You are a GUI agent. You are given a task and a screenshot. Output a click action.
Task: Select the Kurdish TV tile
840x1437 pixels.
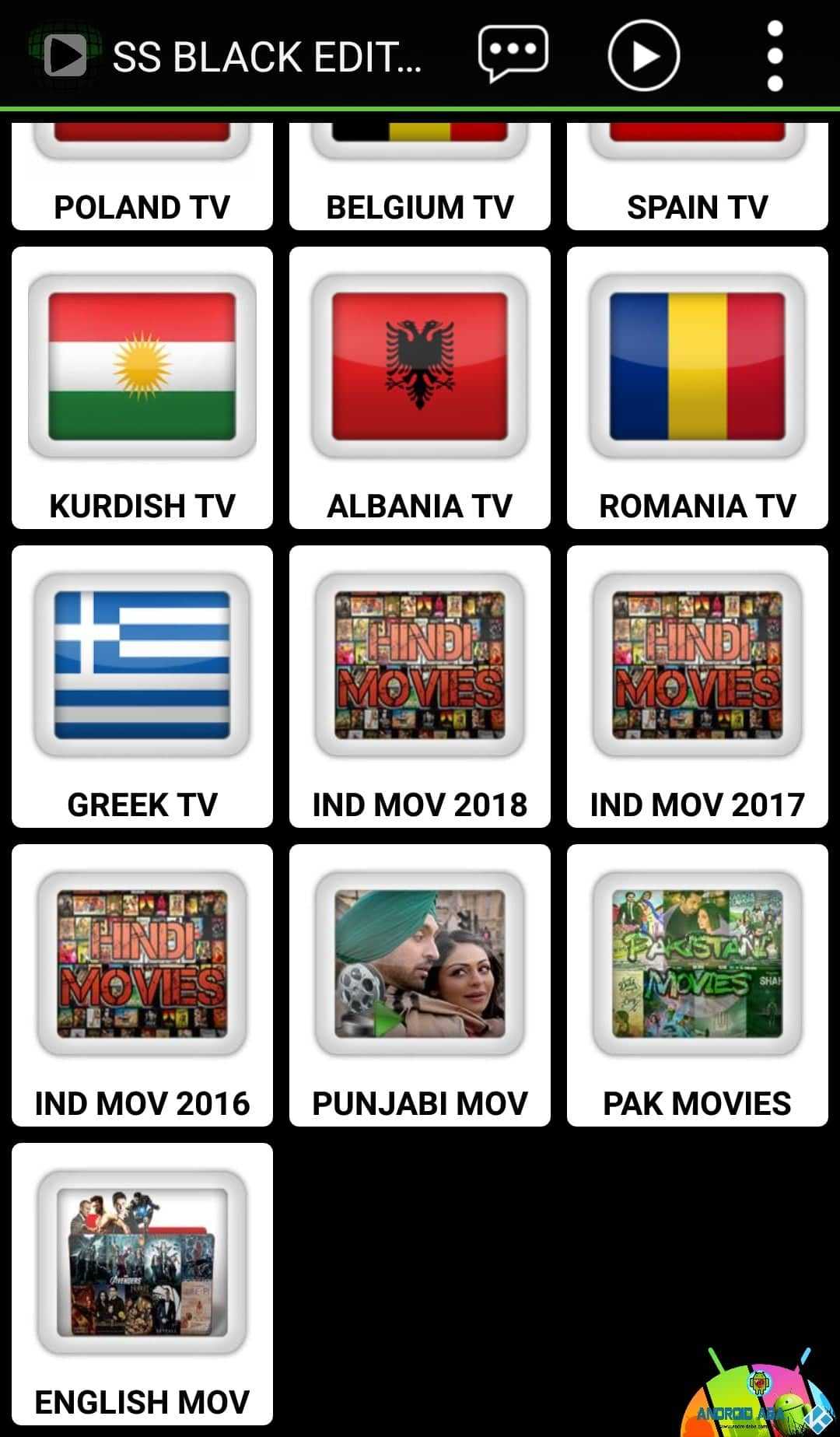142,387
